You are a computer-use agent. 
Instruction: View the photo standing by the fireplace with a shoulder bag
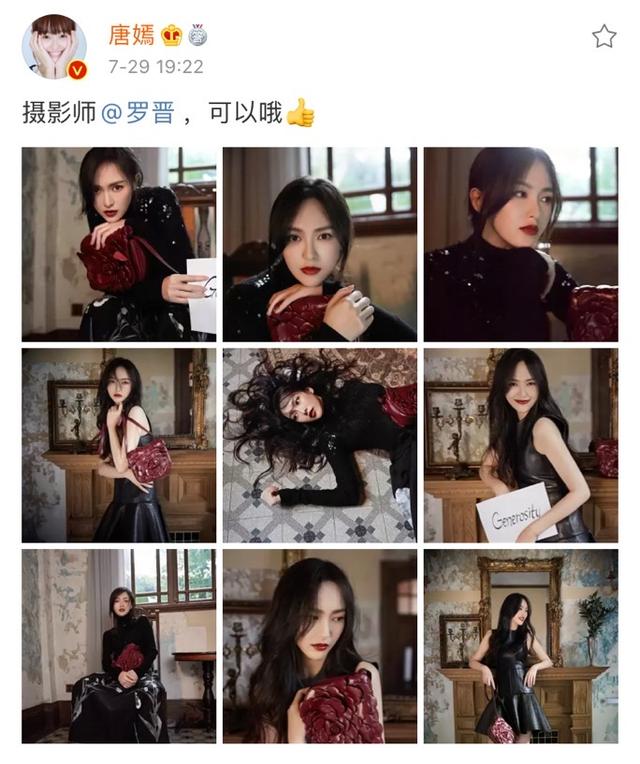(x=119, y=445)
